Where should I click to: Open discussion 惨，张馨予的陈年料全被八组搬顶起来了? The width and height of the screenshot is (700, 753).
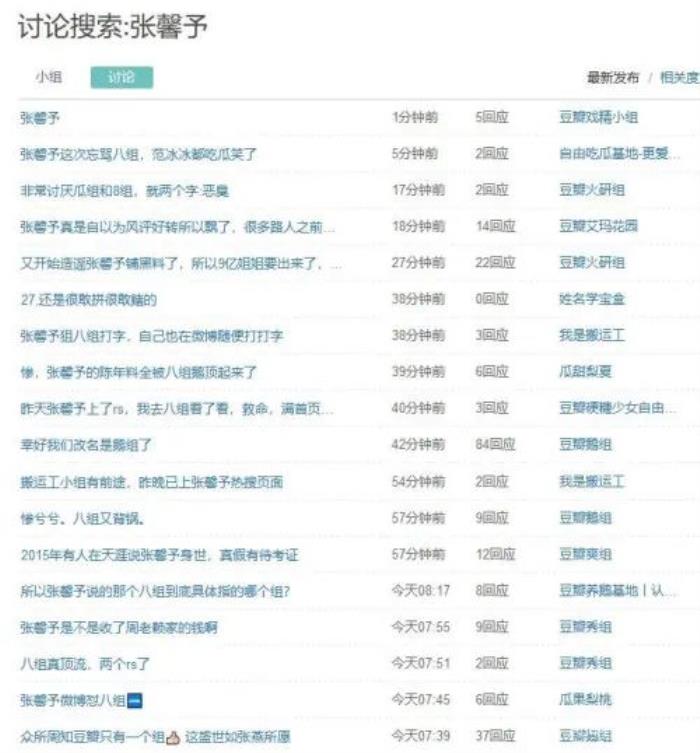click(x=138, y=372)
